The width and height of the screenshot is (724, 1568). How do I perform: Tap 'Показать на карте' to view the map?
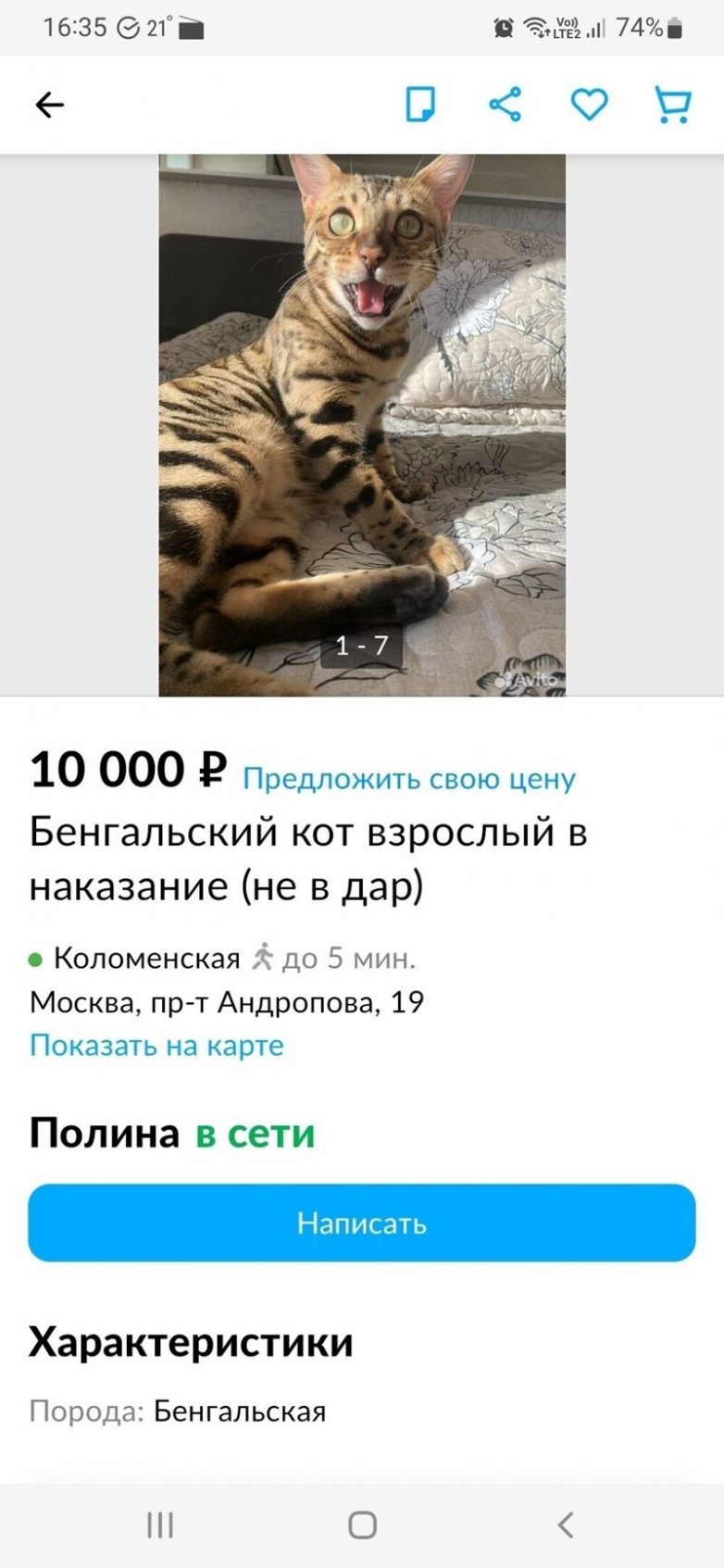pyautogui.click(x=156, y=1046)
